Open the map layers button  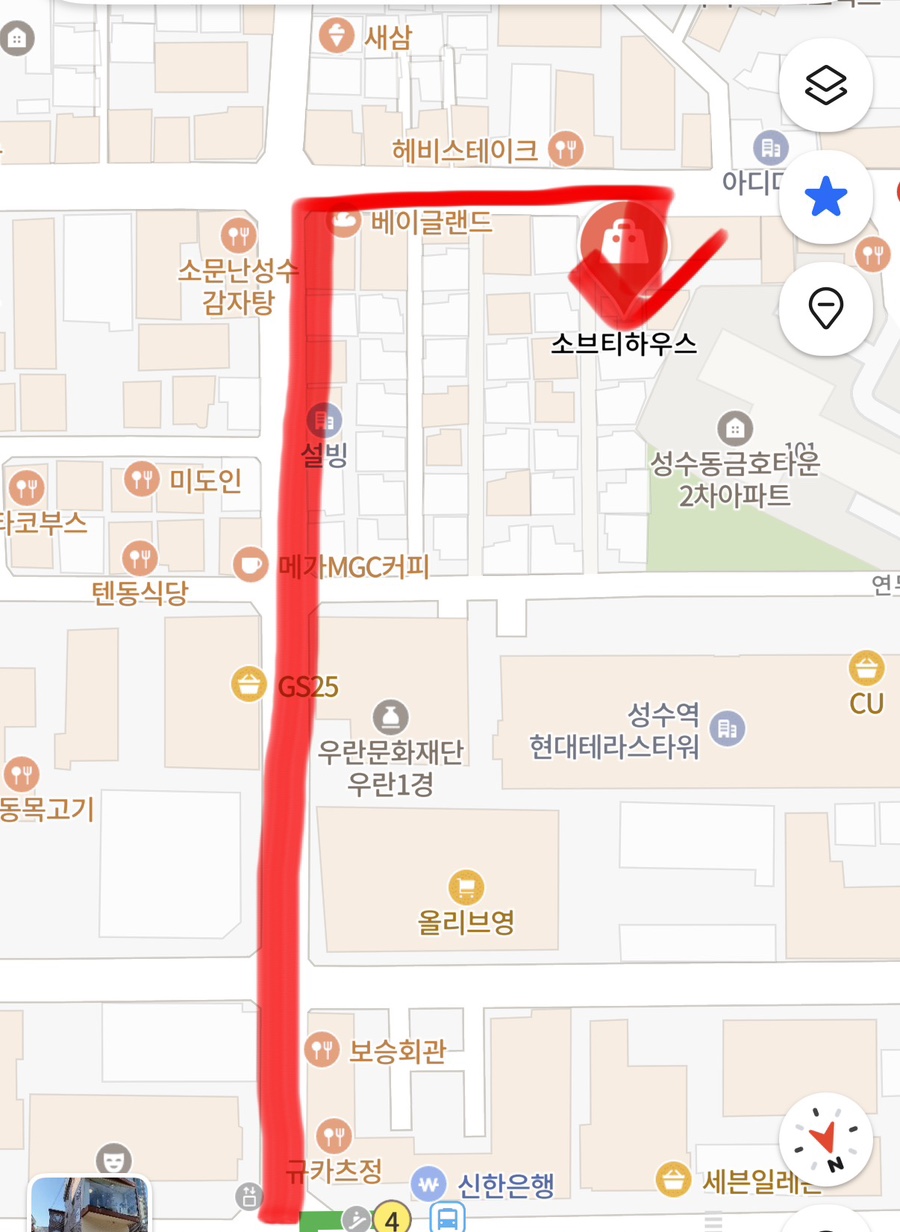(x=826, y=85)
